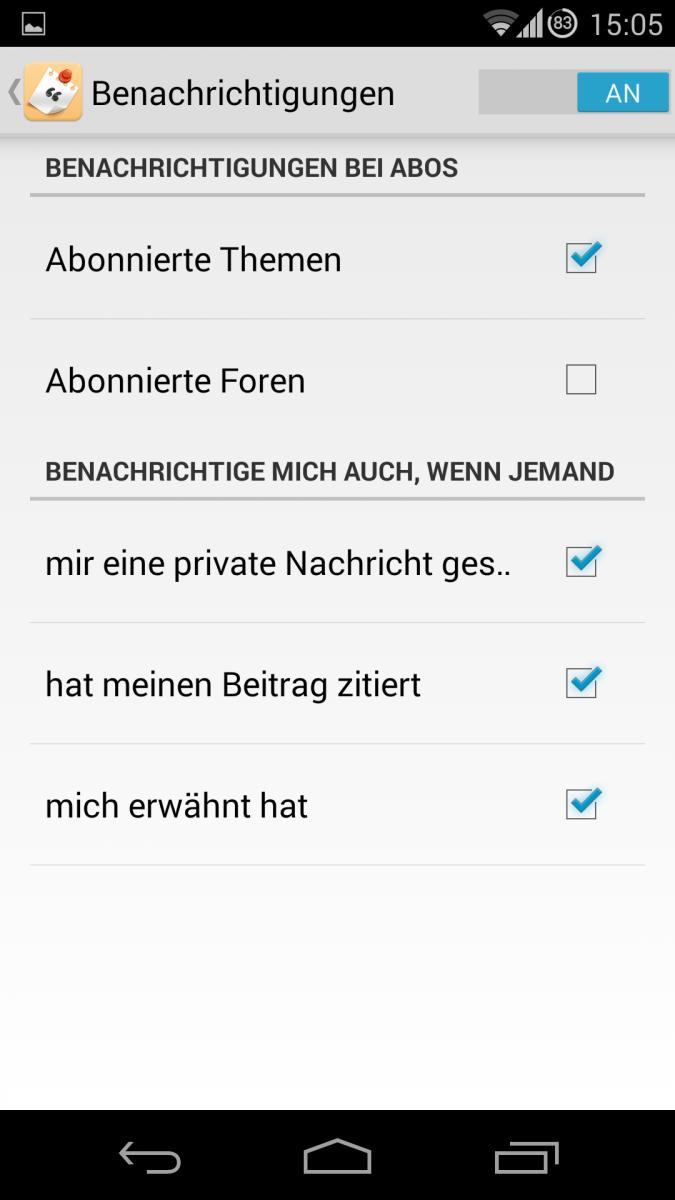This screenshot has width=675, height=1200.
Task: Enable Abonnierte Foren notifications
Action: [x=581, y=380]
